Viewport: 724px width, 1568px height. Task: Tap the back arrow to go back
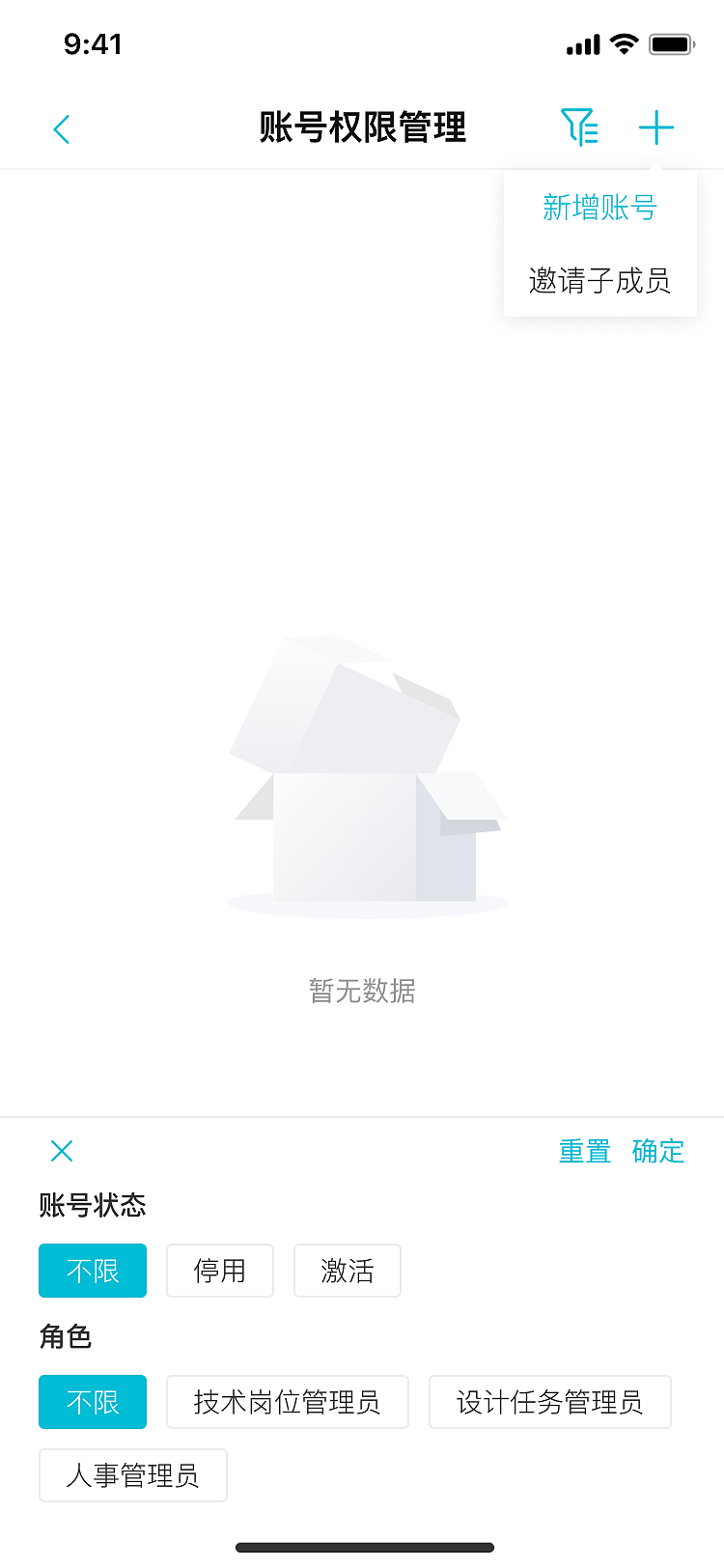tap(62, 127)
